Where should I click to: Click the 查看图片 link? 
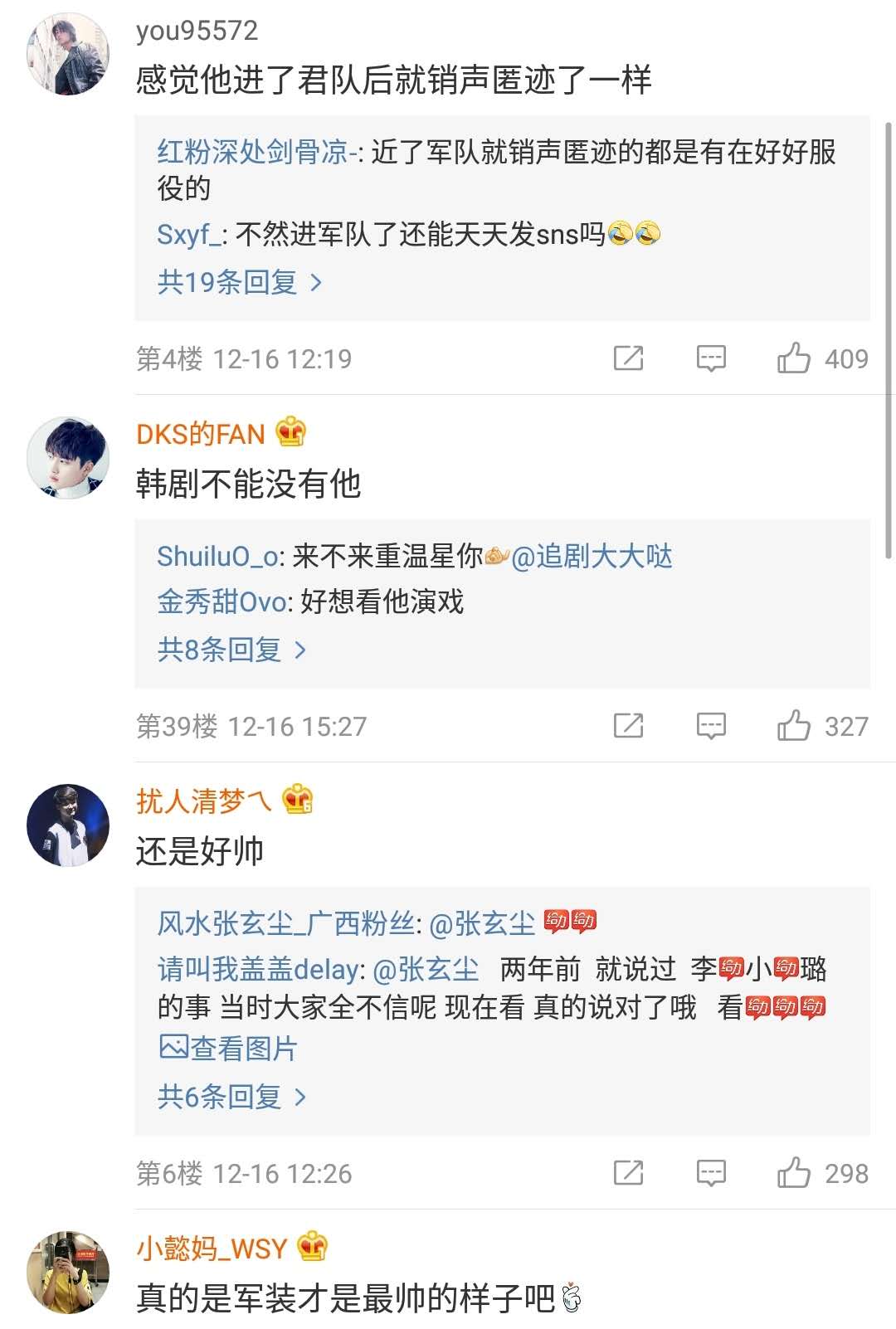coord(245,1049)
